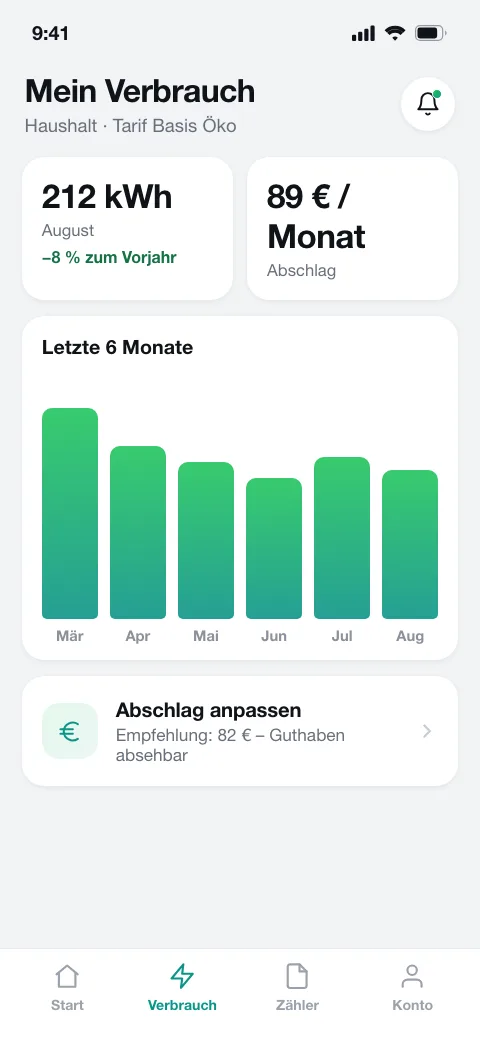Switch to the Start tab
Image resolution: width=480 pixels, height=1040 pixels.
click(x=68, y=987)
